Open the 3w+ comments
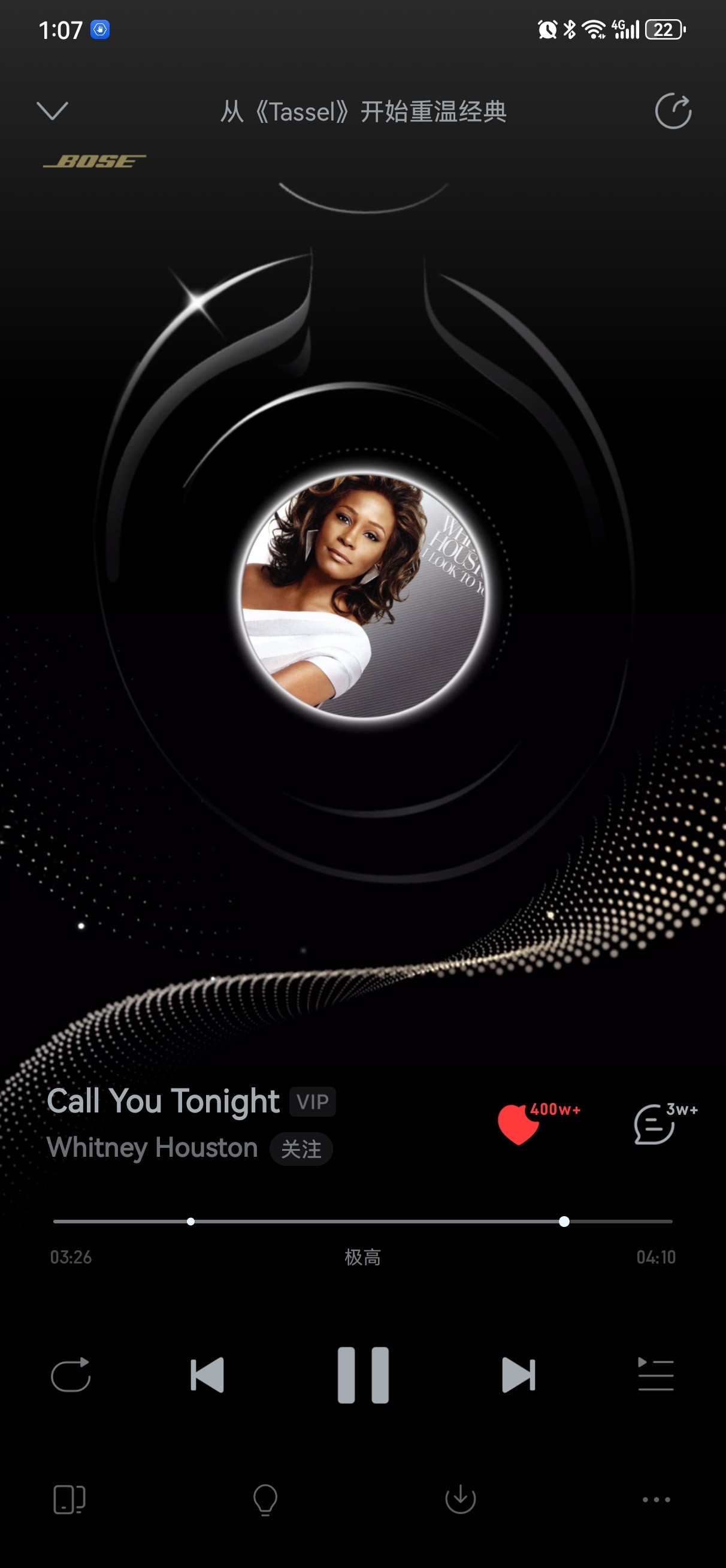This screenshot has height=1568, width=726. [654, 1124]
